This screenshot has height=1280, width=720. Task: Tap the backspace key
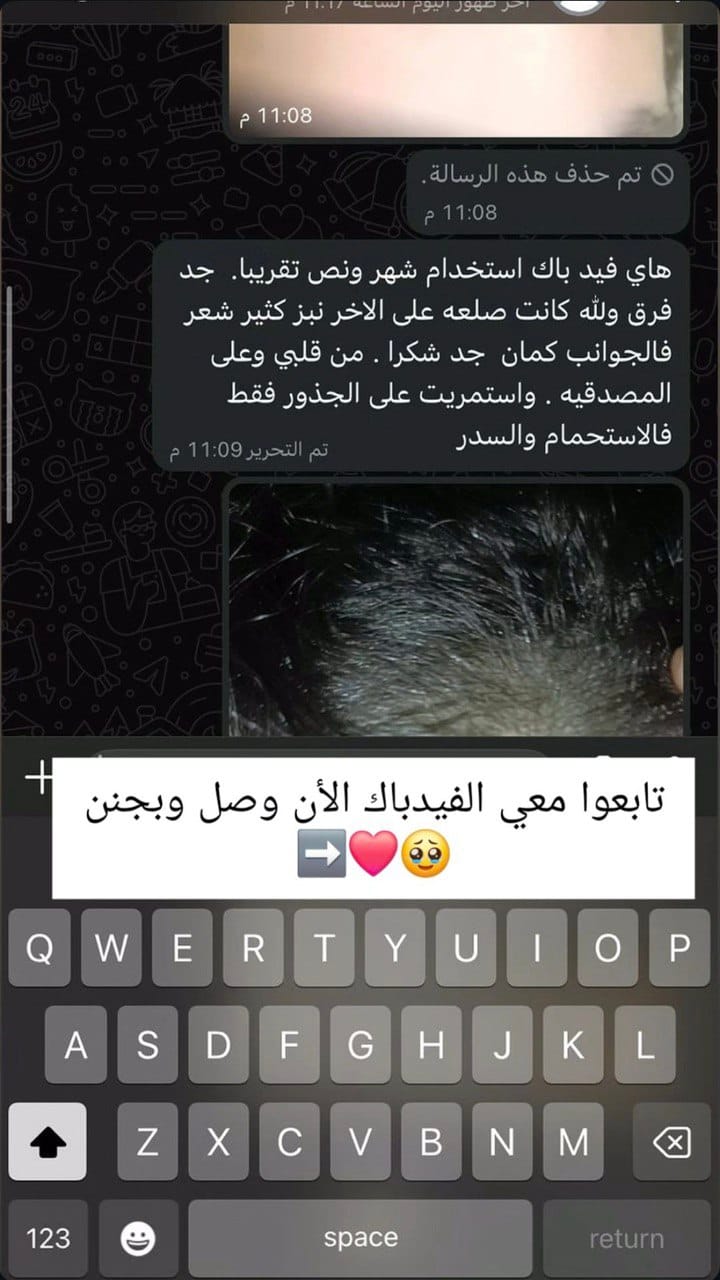pos(674,1142)
